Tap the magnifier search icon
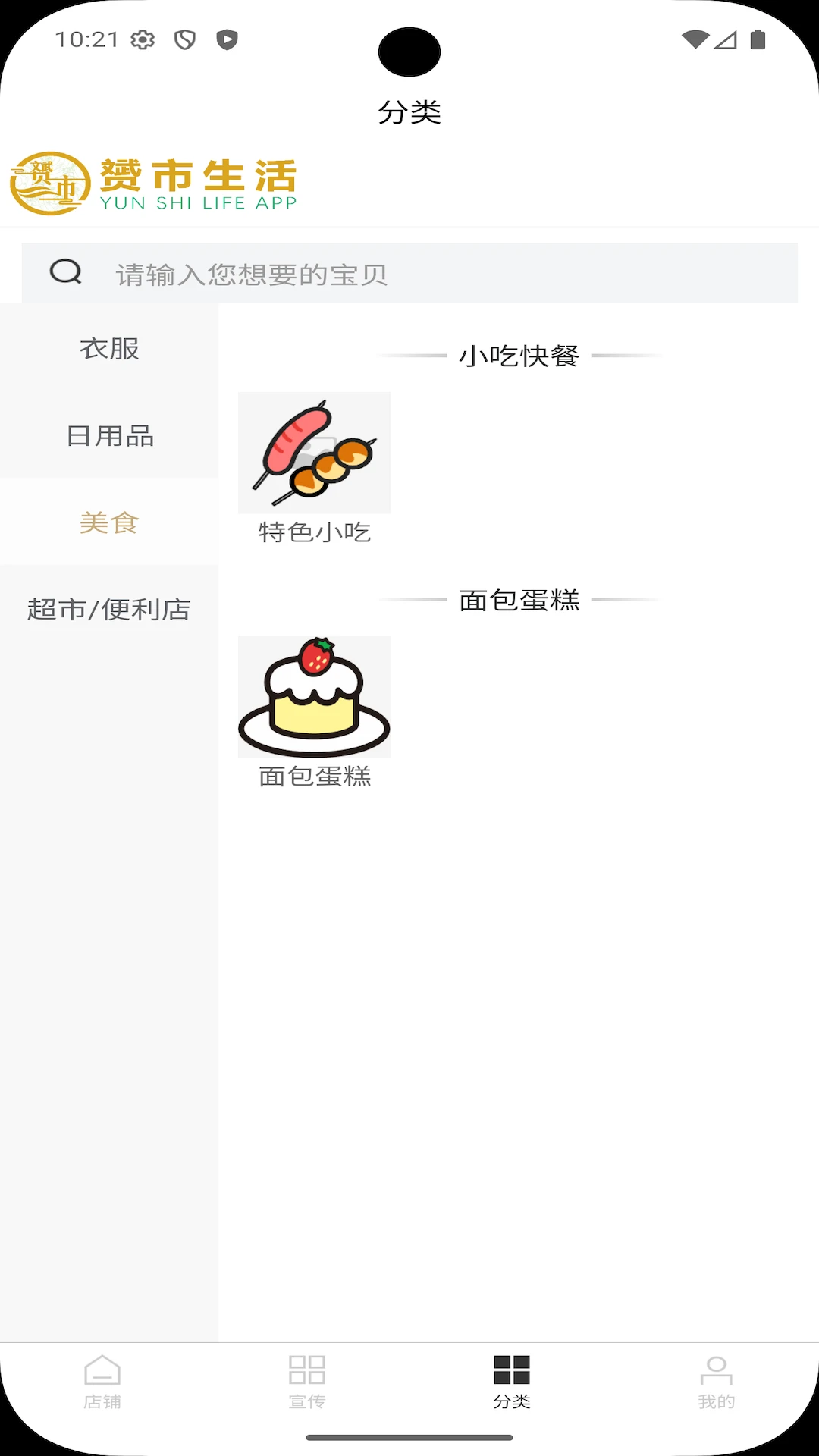The height and width of the screenshot is (1456, 819). click(67, 272)
